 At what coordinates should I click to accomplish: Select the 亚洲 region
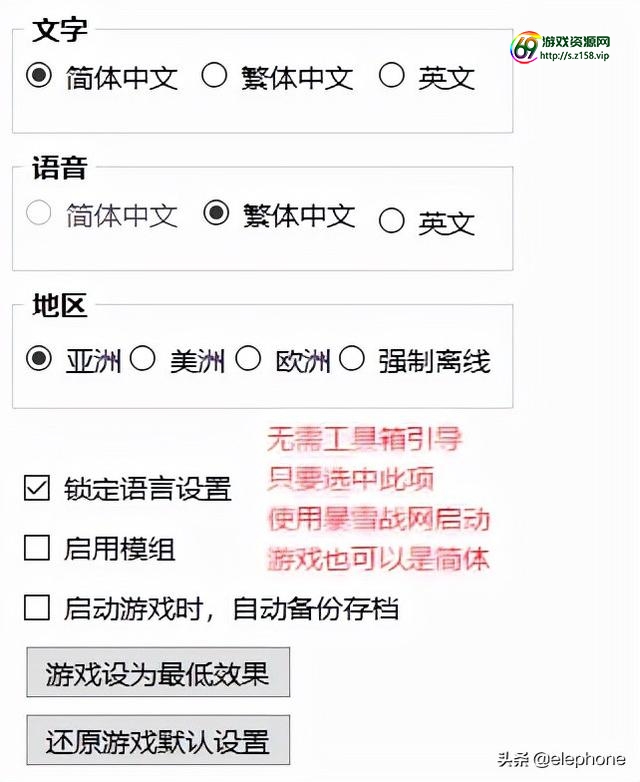(x=39, y=359)
